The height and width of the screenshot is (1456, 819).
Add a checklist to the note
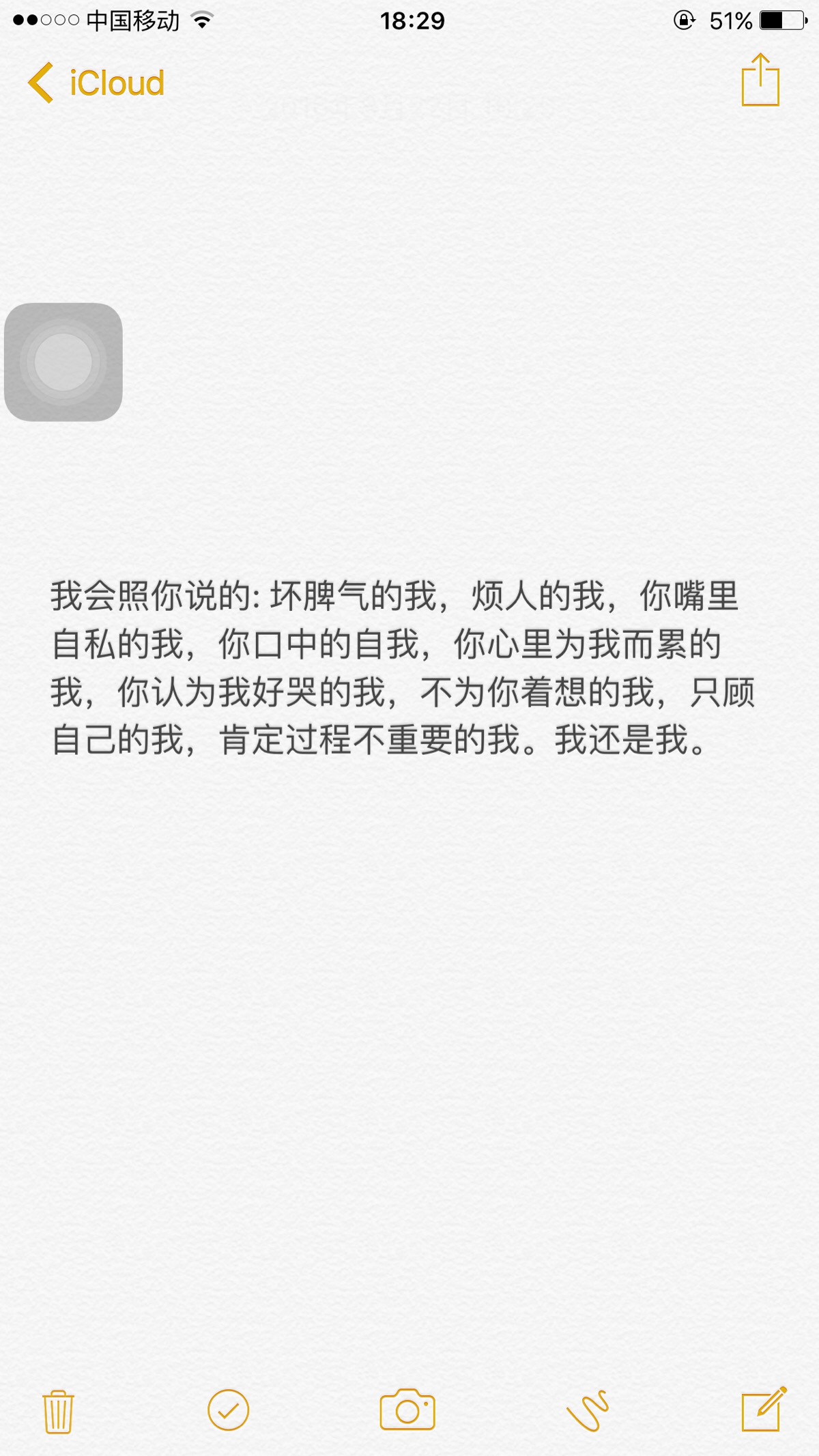point(228,1410)
